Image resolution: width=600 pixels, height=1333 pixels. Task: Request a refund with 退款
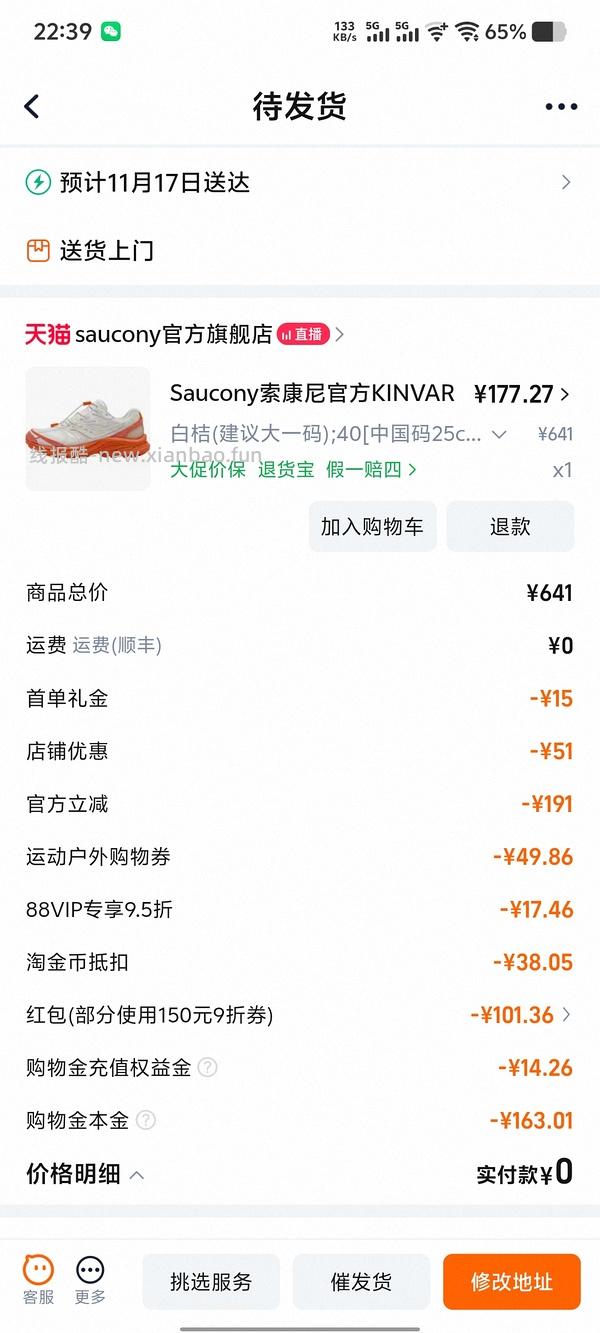510,527
